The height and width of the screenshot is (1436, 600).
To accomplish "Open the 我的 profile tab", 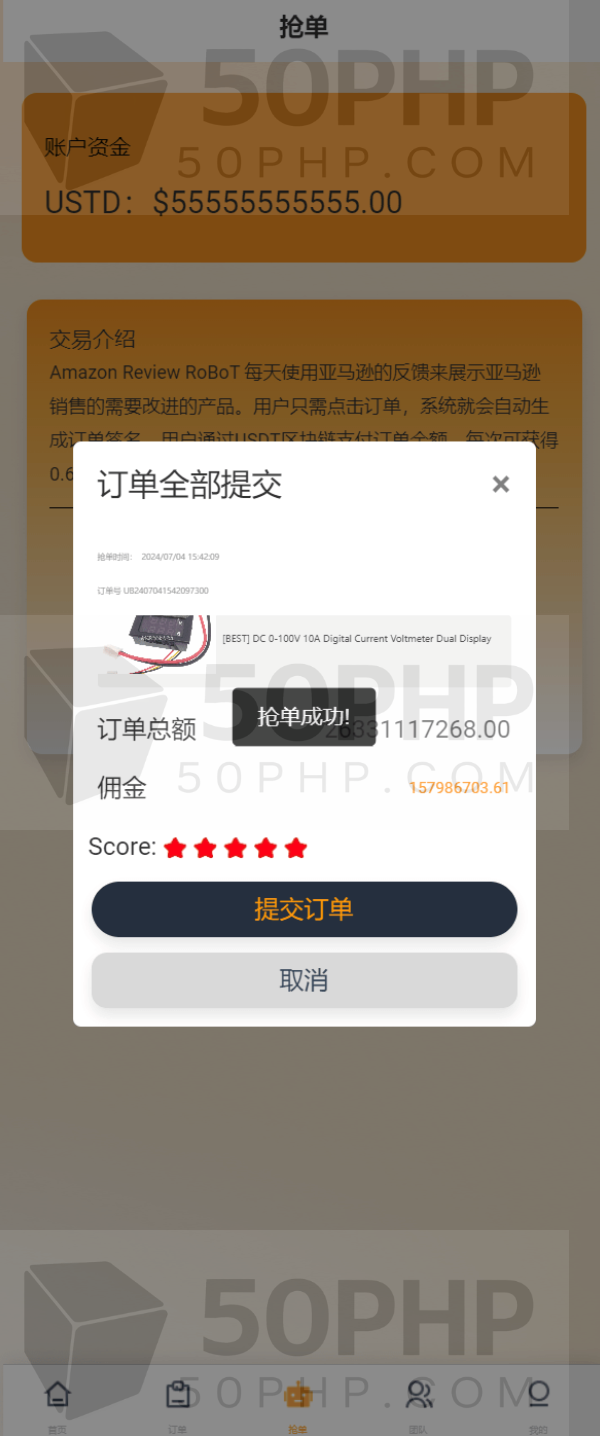I will [x=539, y=1402].
